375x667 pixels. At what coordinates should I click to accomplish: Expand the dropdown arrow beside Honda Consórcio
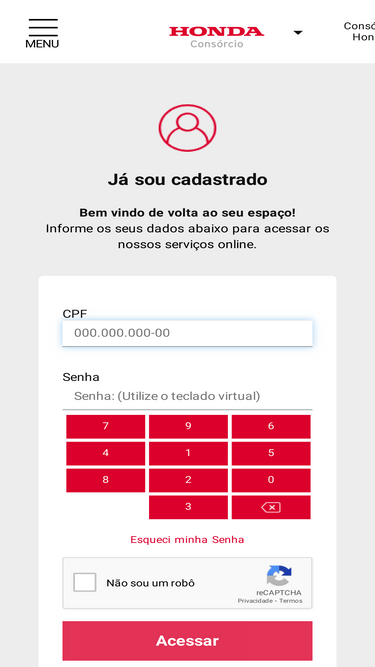coord(298,33)
